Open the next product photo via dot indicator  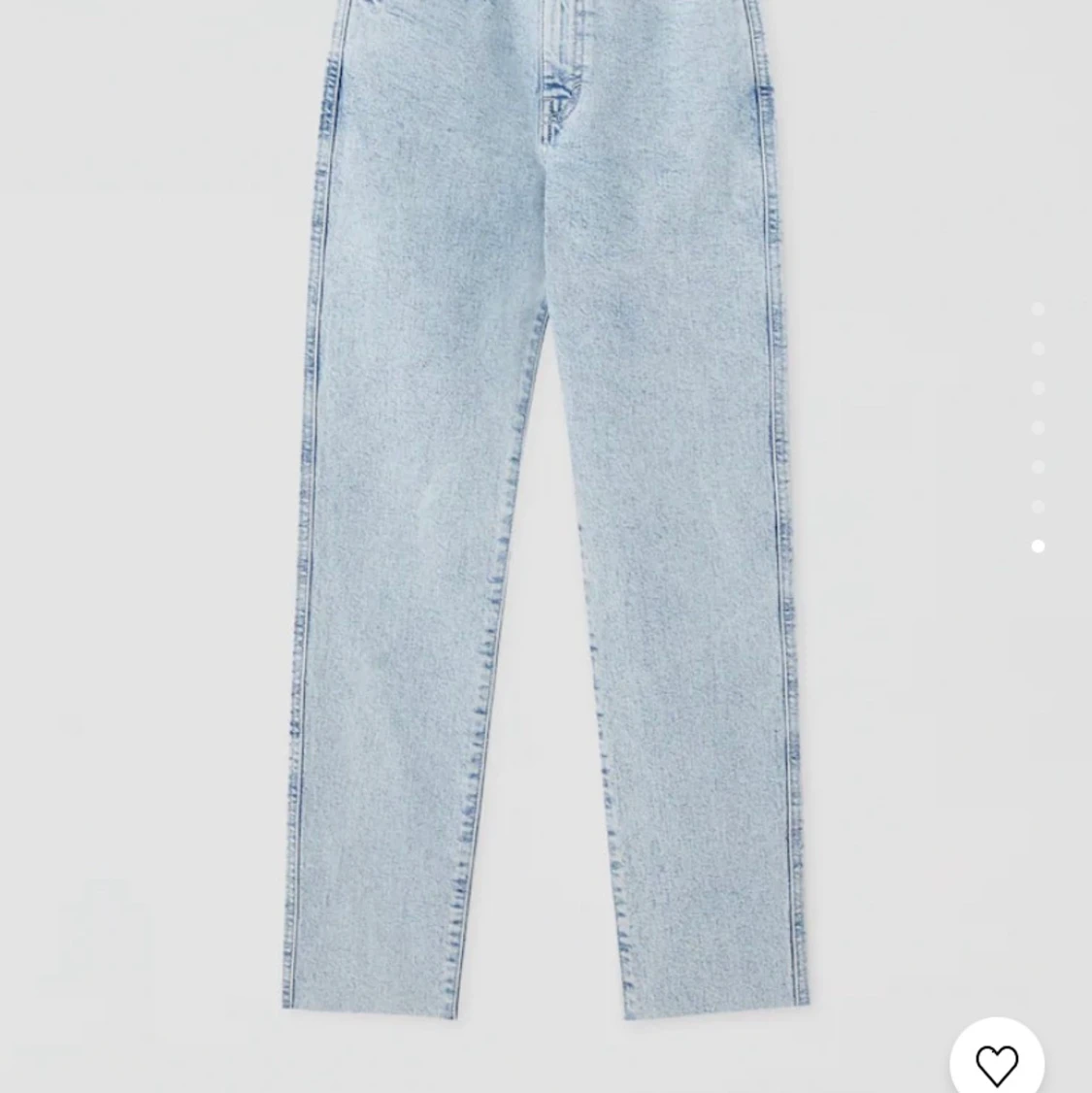click(1038, 348)
